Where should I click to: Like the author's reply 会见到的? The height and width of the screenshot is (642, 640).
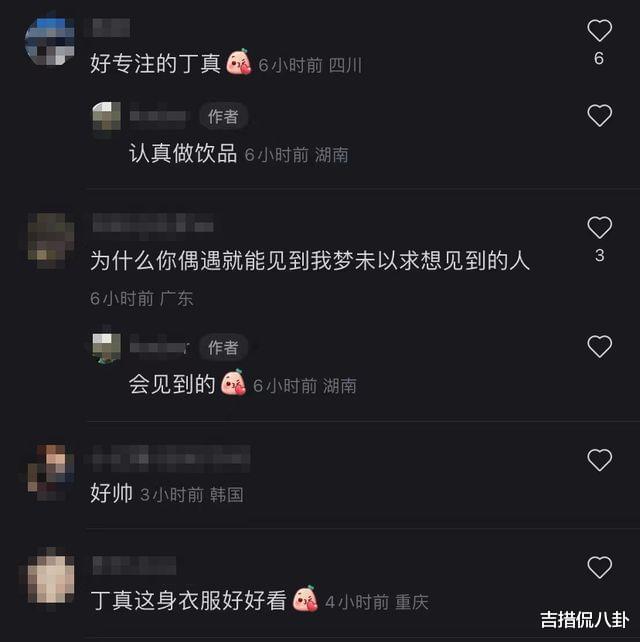(599, 347)
